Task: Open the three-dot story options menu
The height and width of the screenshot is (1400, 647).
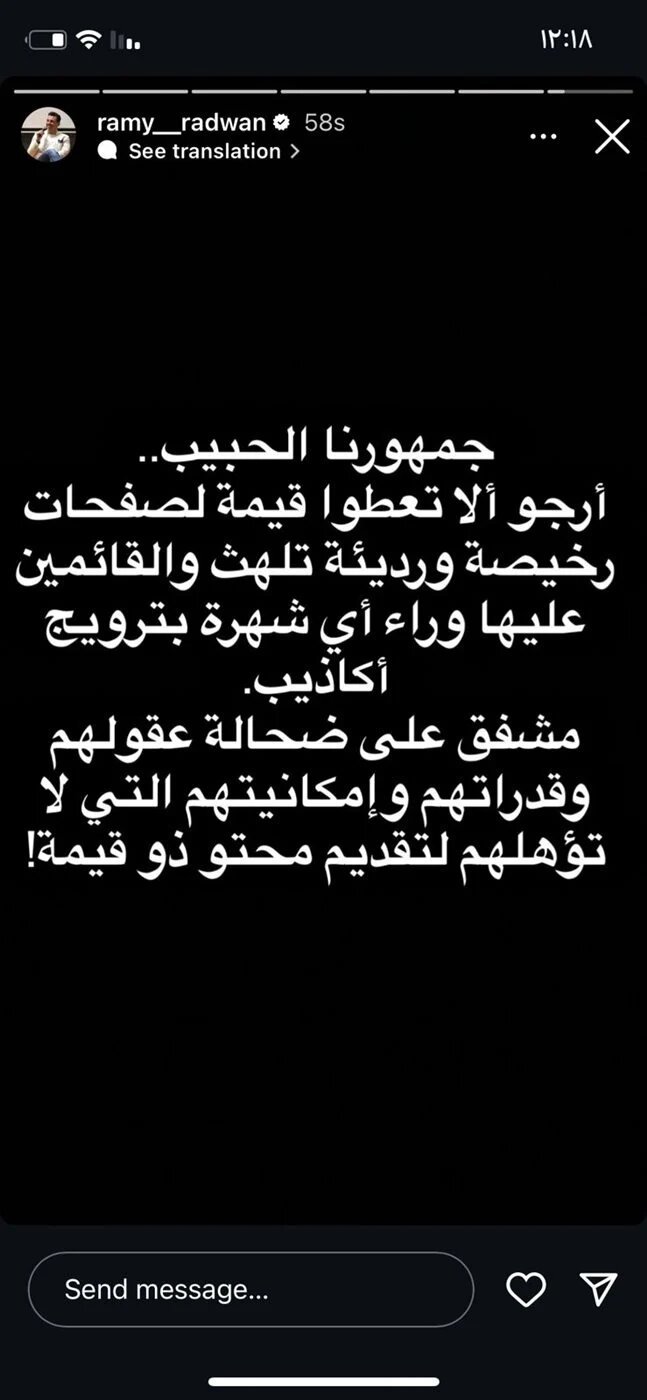Action: tap(543, 136)
